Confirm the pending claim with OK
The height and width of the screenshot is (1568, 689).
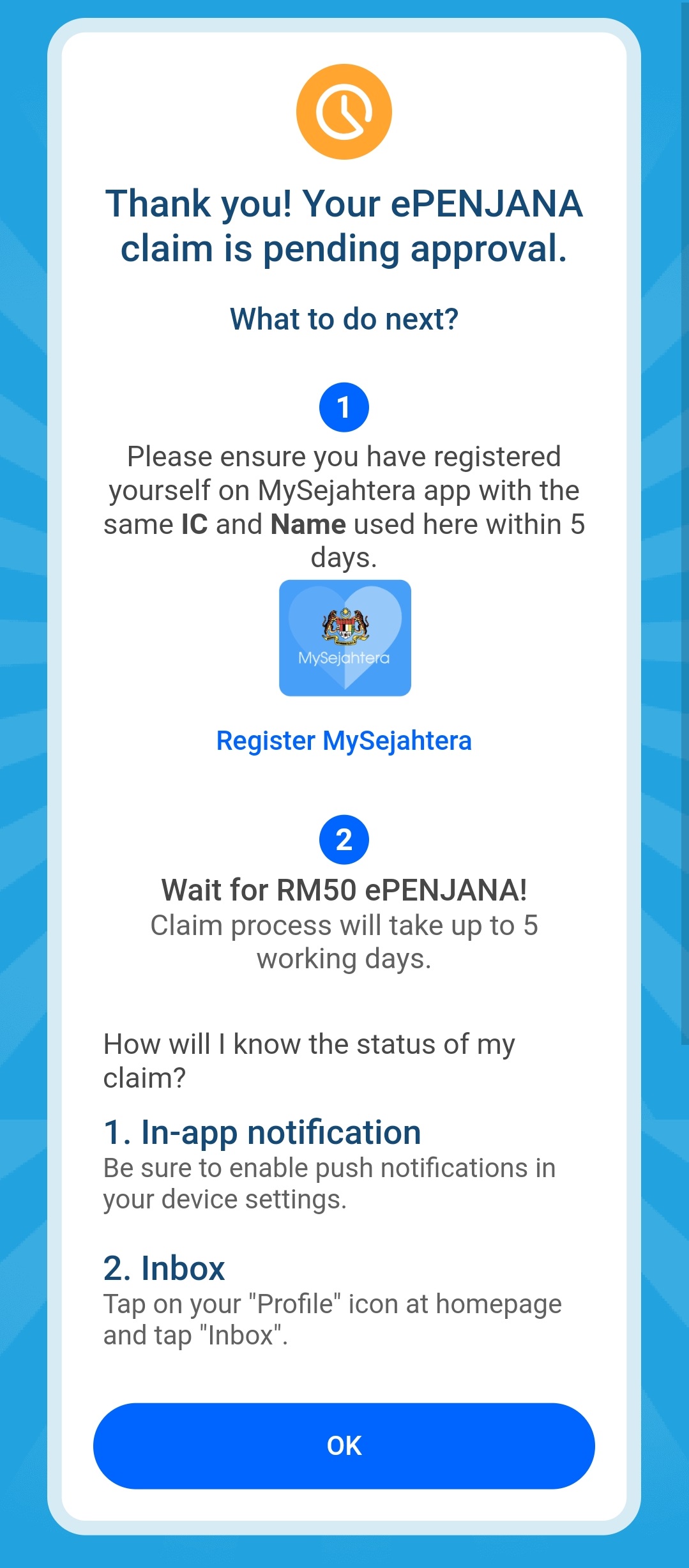(344, 1445)
